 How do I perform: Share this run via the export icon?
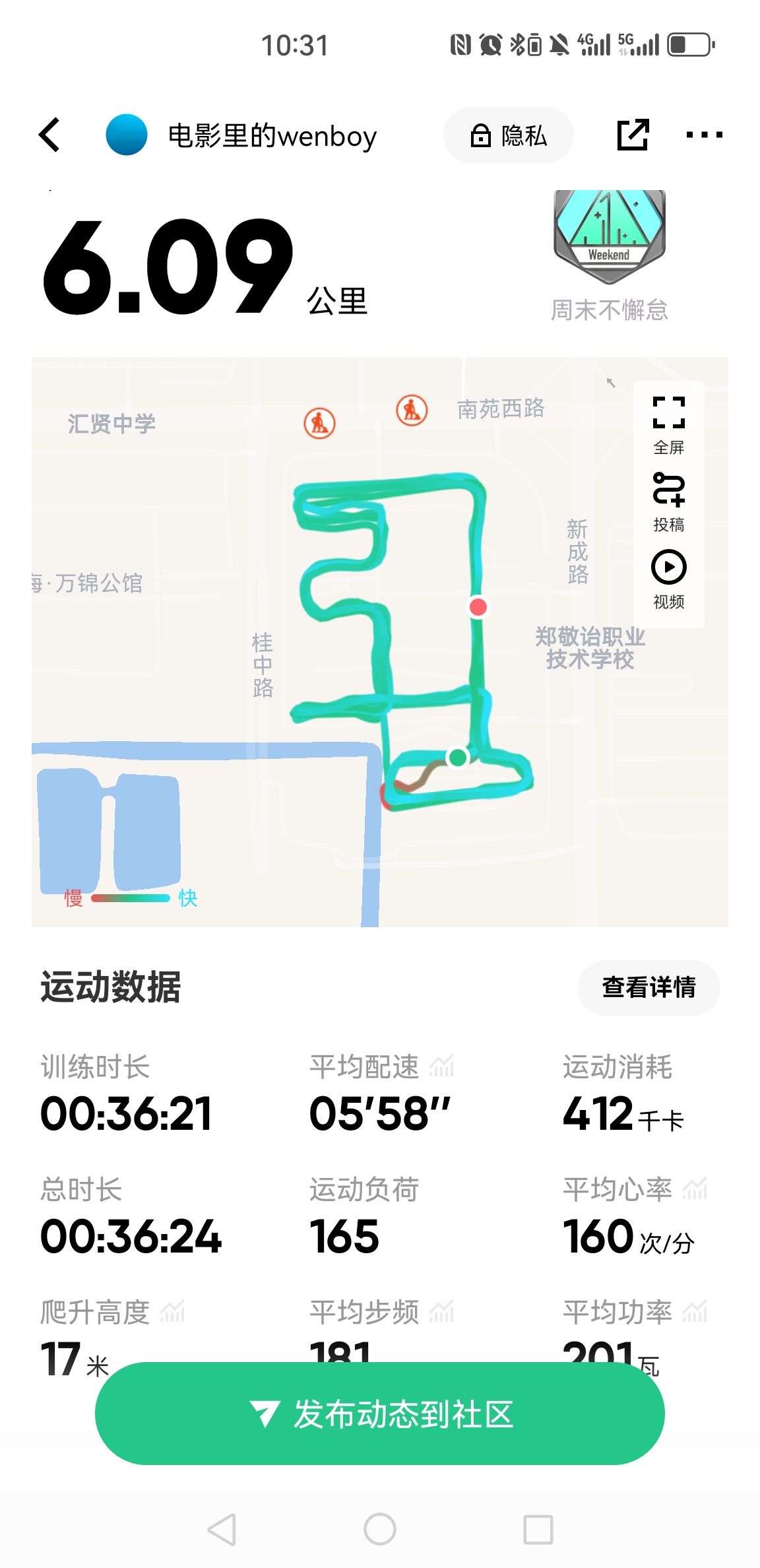pyautogui.click(x=633, y=135)
